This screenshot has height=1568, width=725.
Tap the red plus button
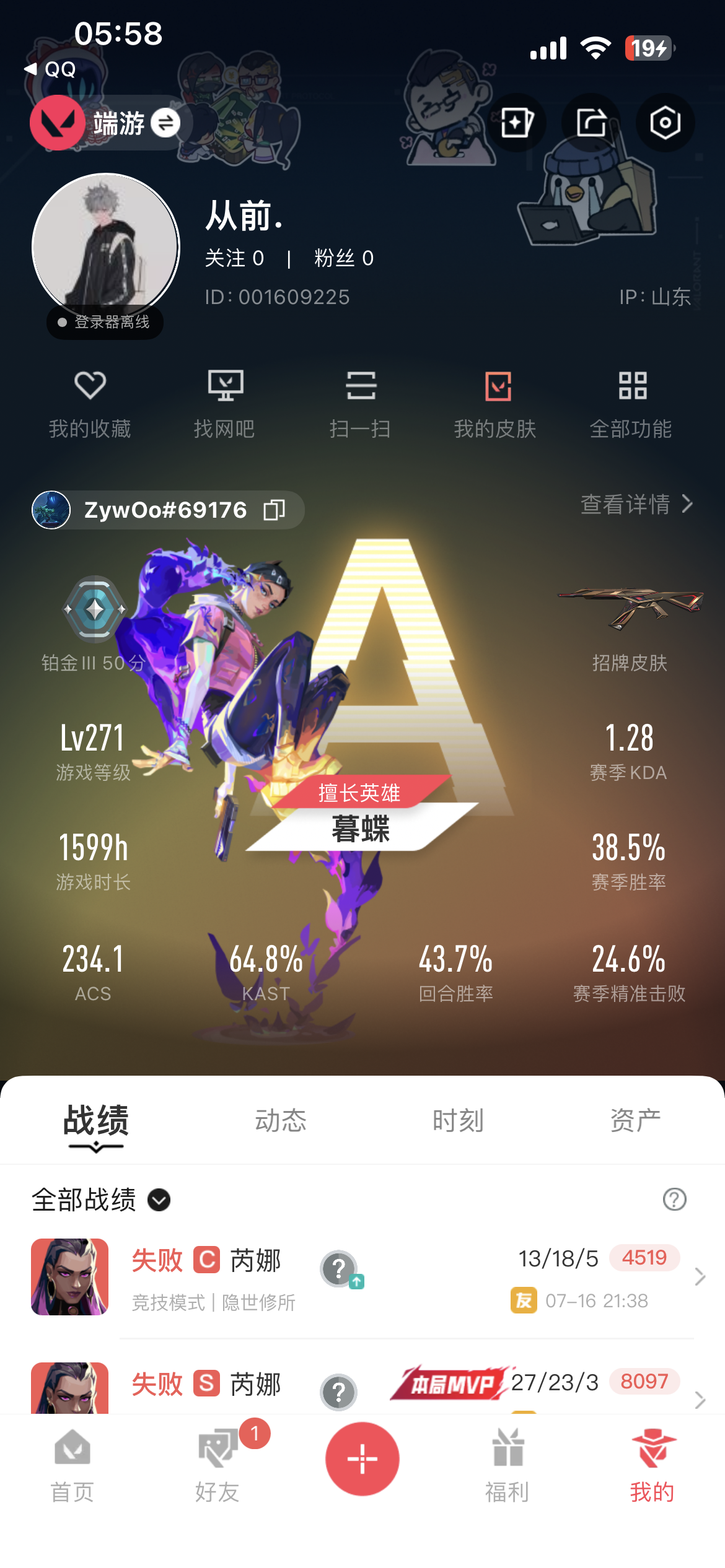[362, 1459]
